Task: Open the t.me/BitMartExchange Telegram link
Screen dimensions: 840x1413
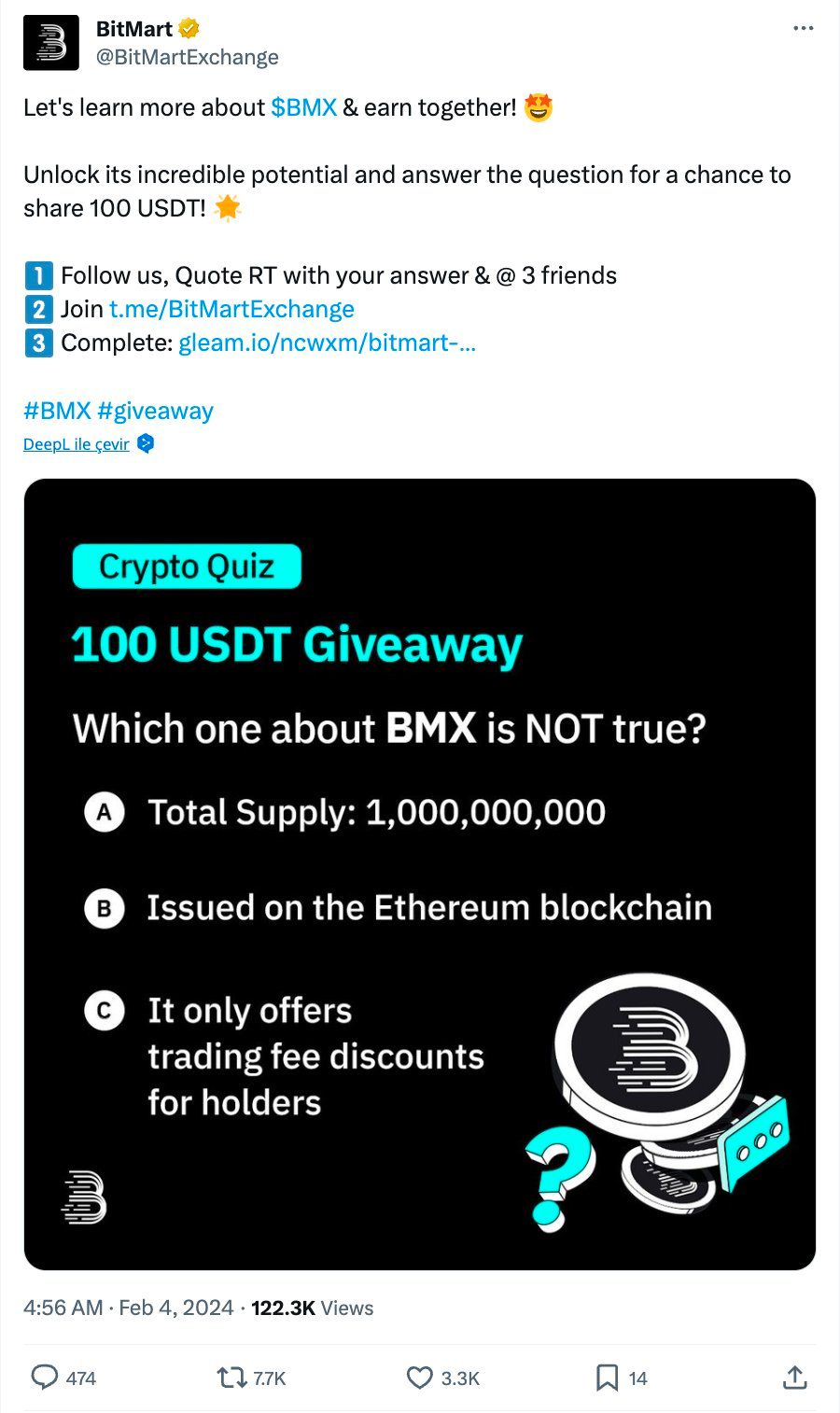Action: point(231,309)
